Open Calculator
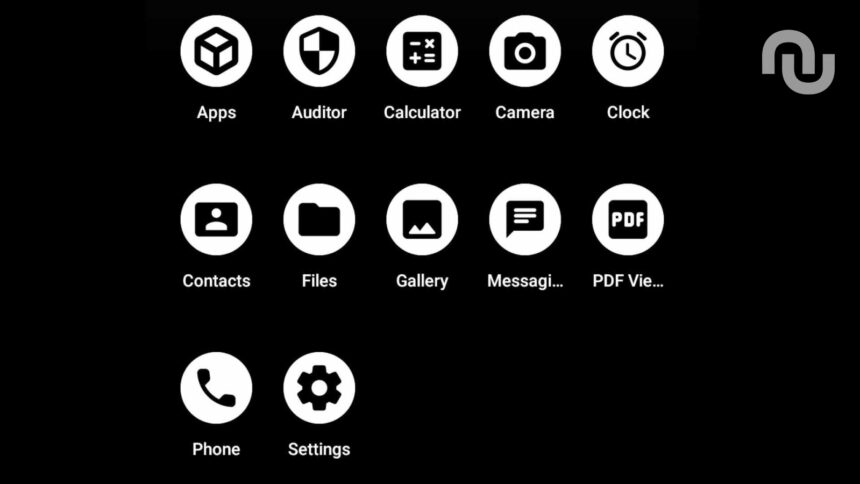 [422, 51]
